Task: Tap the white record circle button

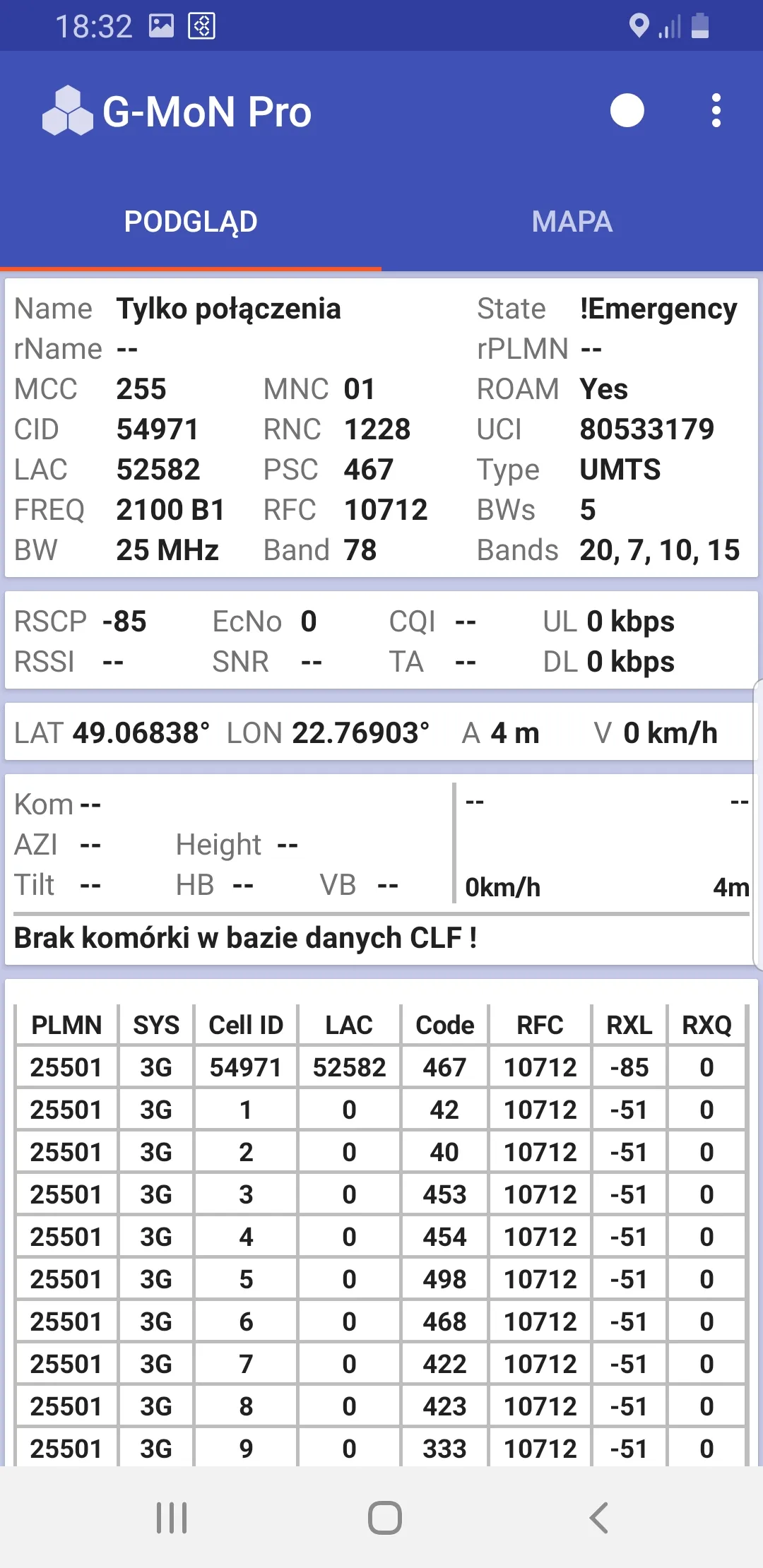Action: (x=627, y=111)
